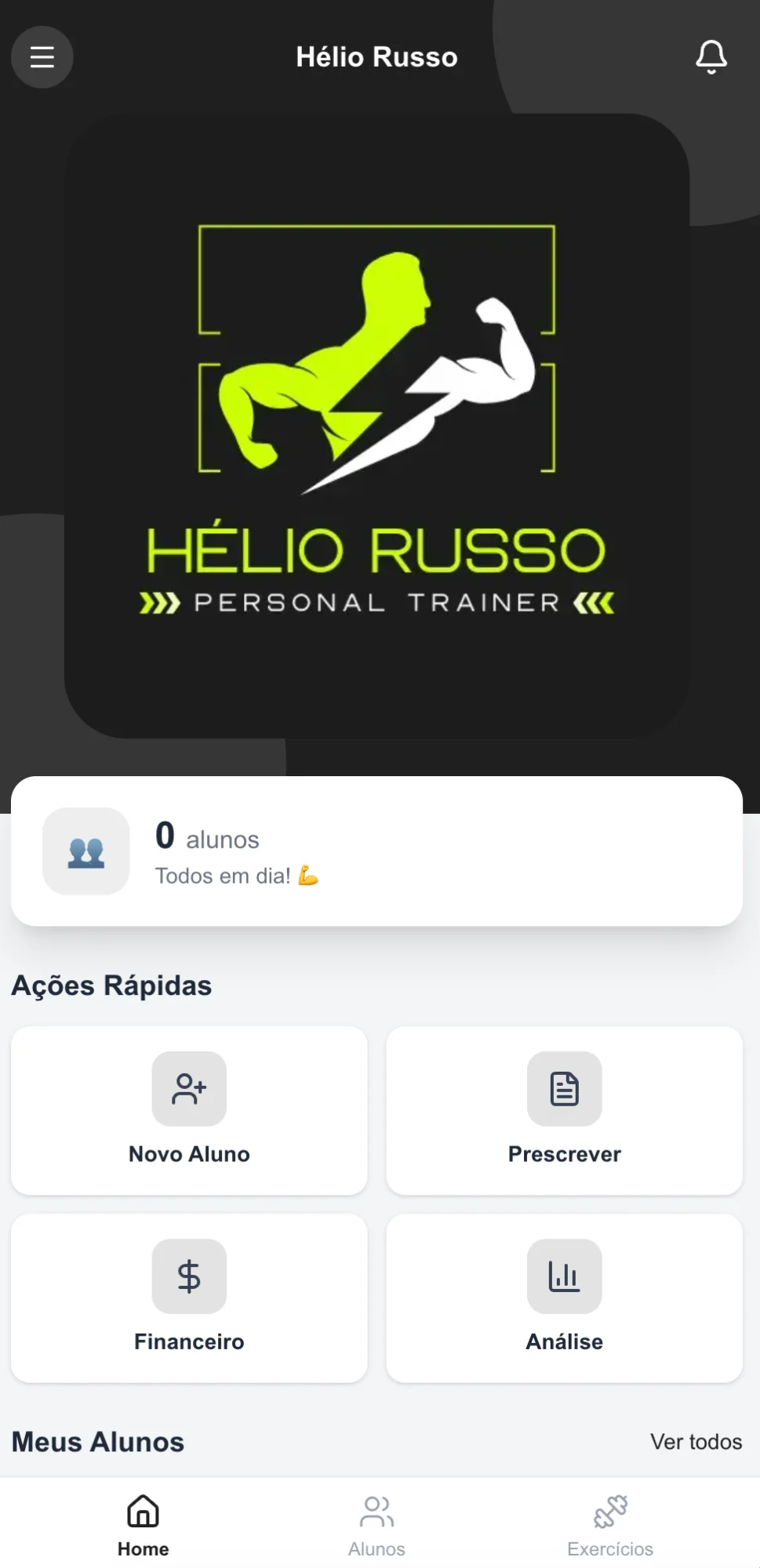The height and width of the screenshot is (1568, 760).
Task: Click the Hélio Russo header title
Action: pos(377,56)
